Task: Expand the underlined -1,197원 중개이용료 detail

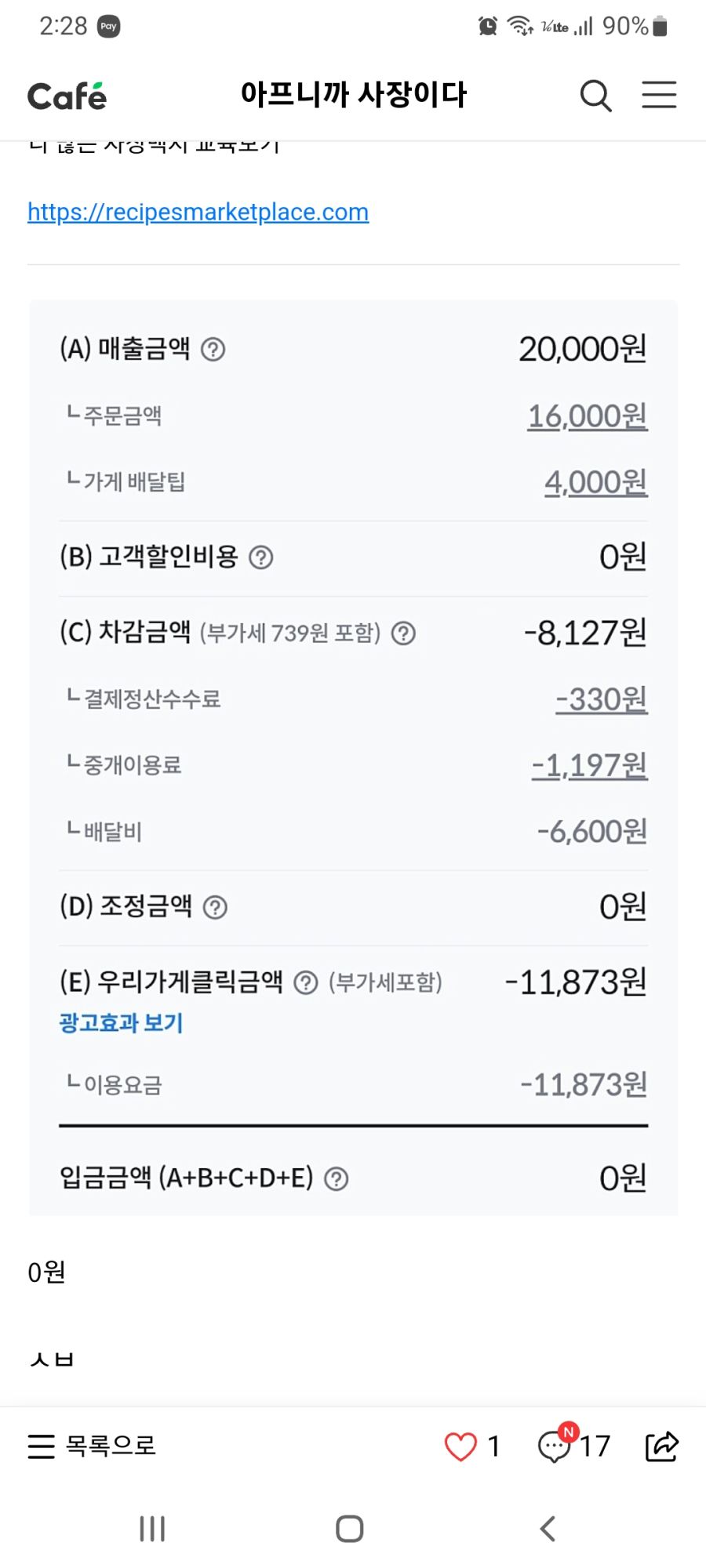Action: pos(590,766)
